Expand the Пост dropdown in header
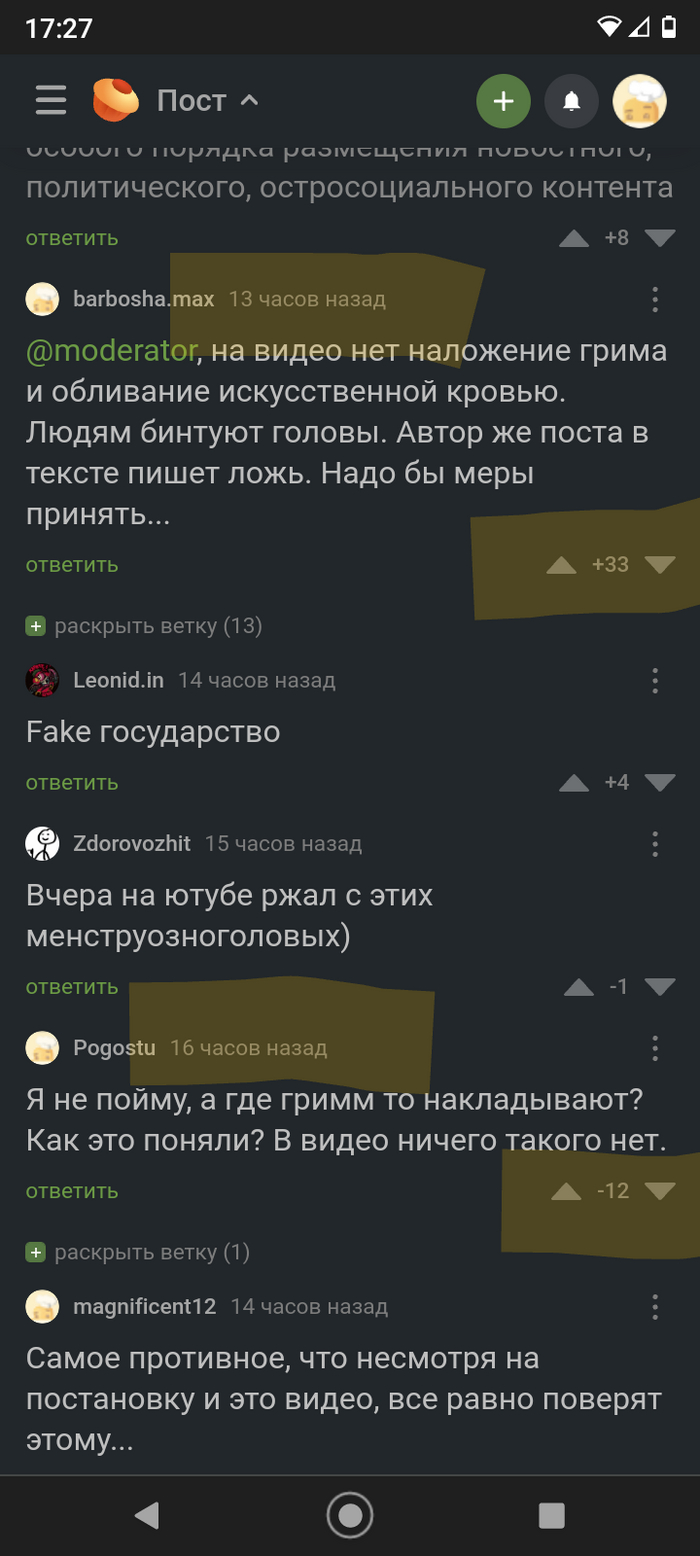700x1556 pixels. 207,100
